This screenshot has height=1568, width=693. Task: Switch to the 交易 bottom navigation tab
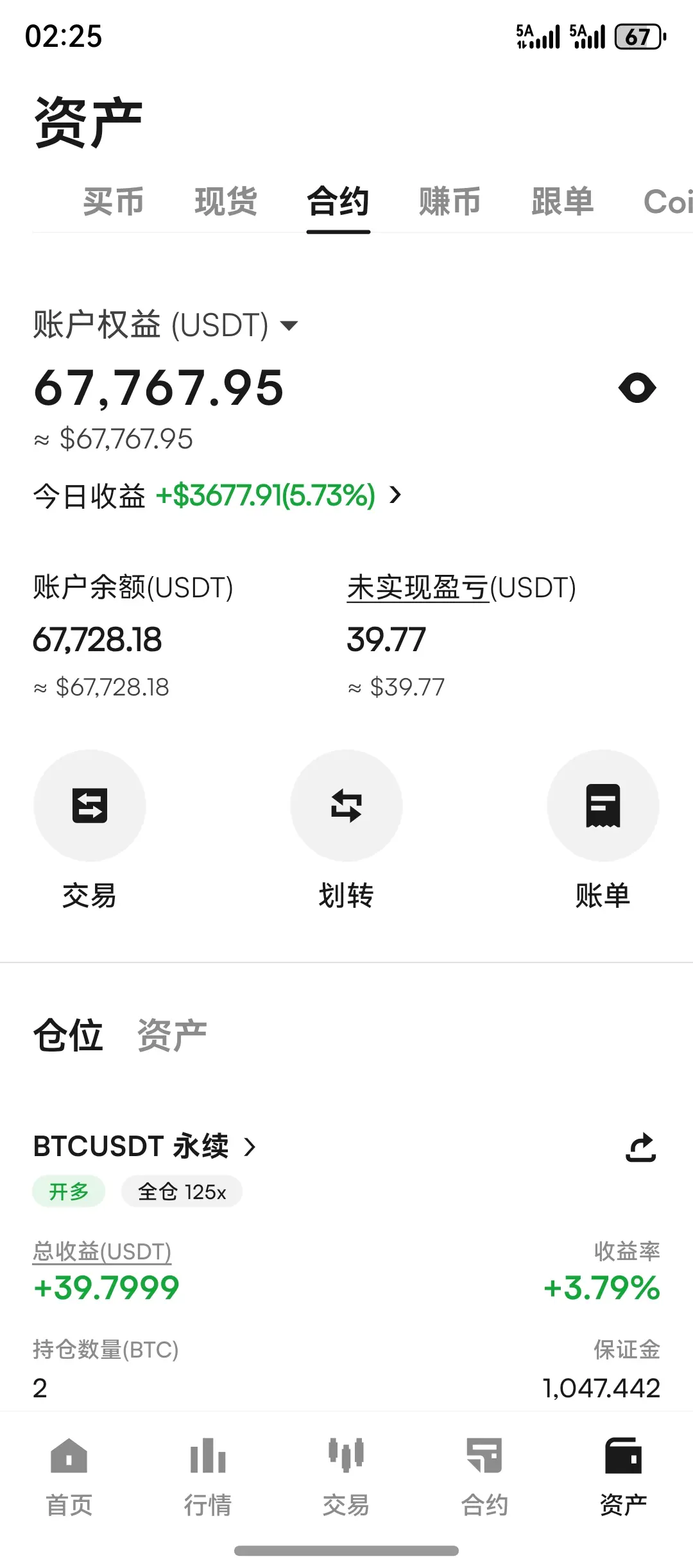tap(346, 1476)
